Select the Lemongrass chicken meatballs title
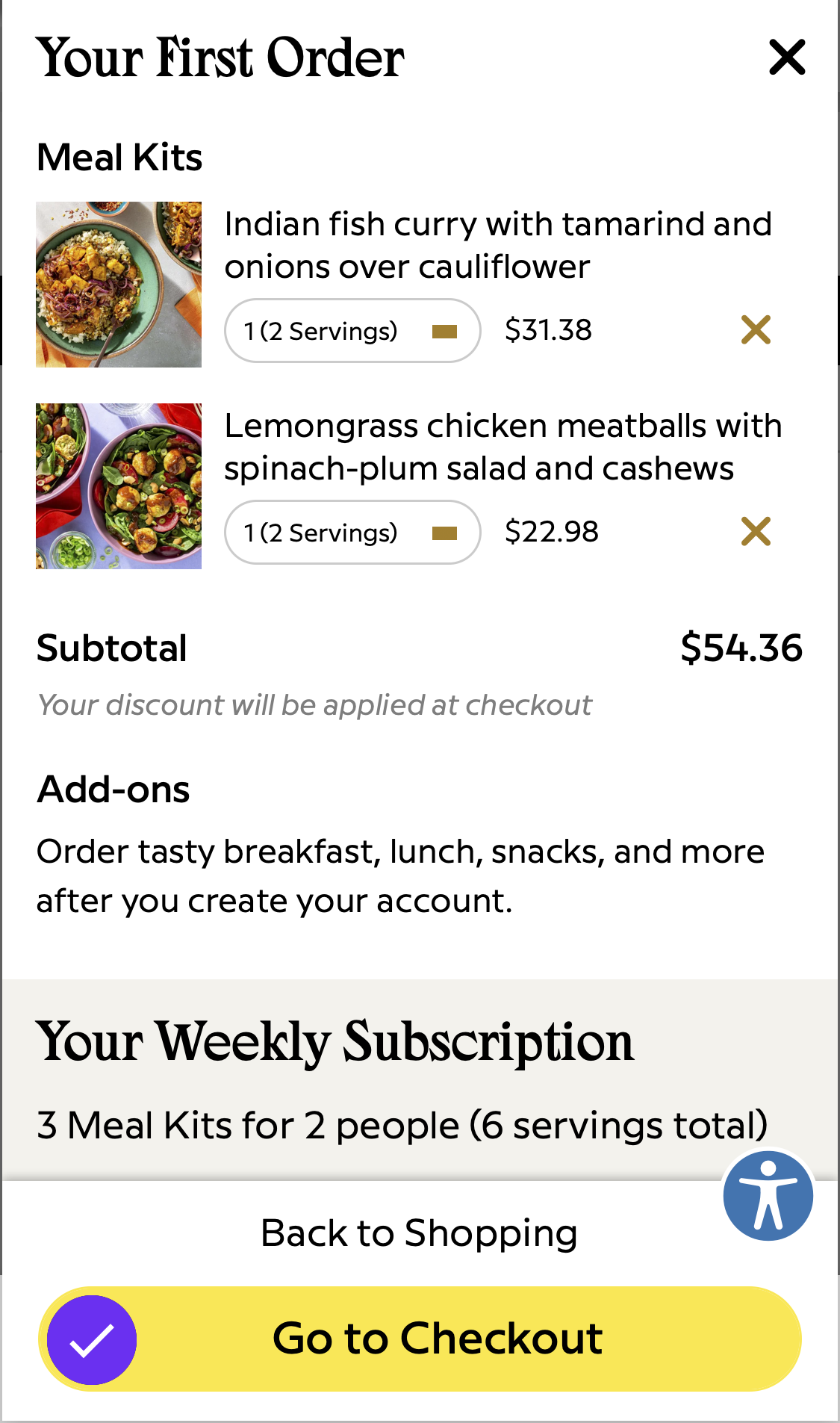This screenshot has width=840, height=1423. tap(504, 447)
